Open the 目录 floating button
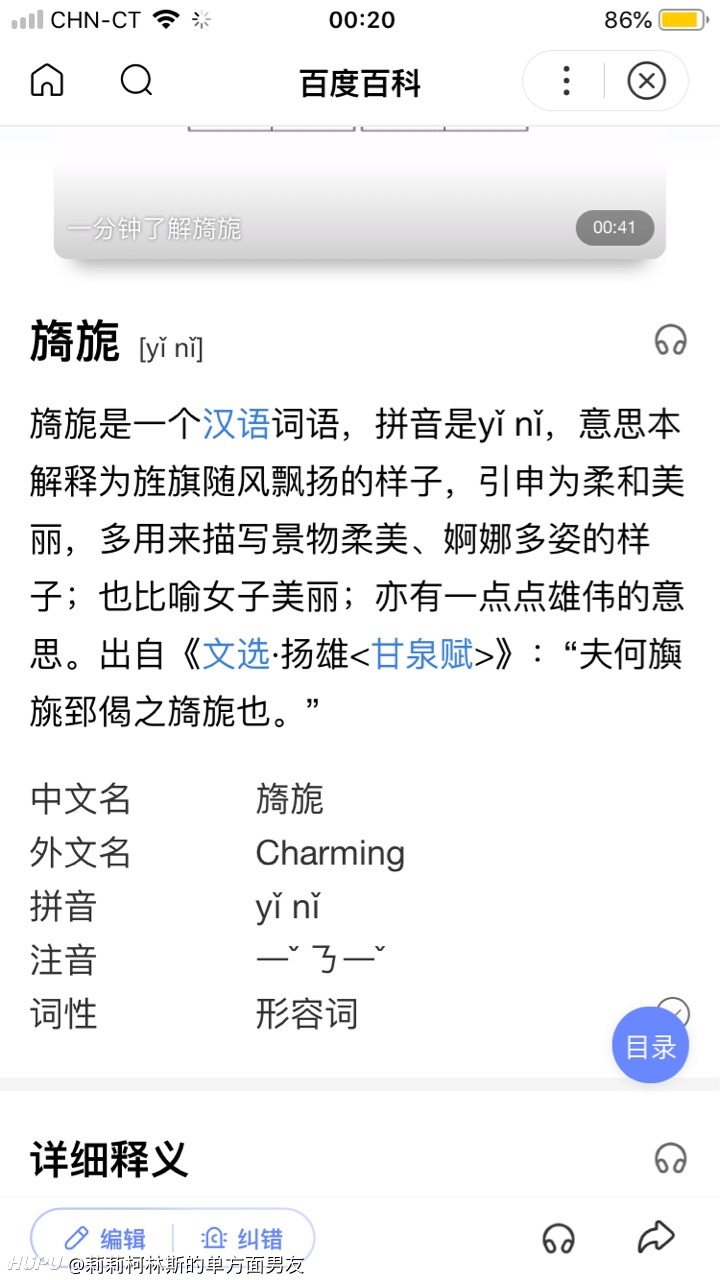Image resolution: width=720 pixels, height=1280 pixels. [651, 1045]
